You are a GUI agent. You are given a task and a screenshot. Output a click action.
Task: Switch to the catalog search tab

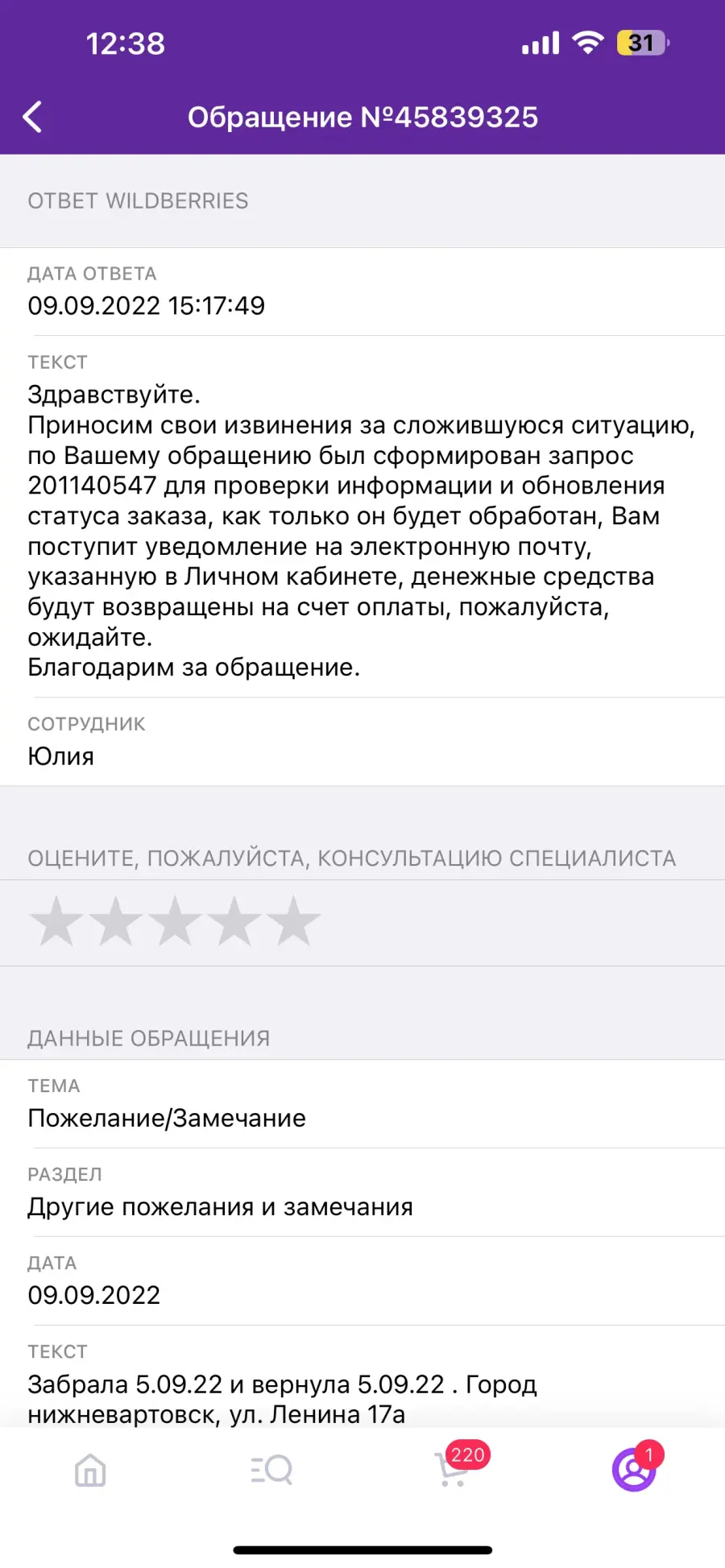pyautogui.click(x=271, y=1471)
